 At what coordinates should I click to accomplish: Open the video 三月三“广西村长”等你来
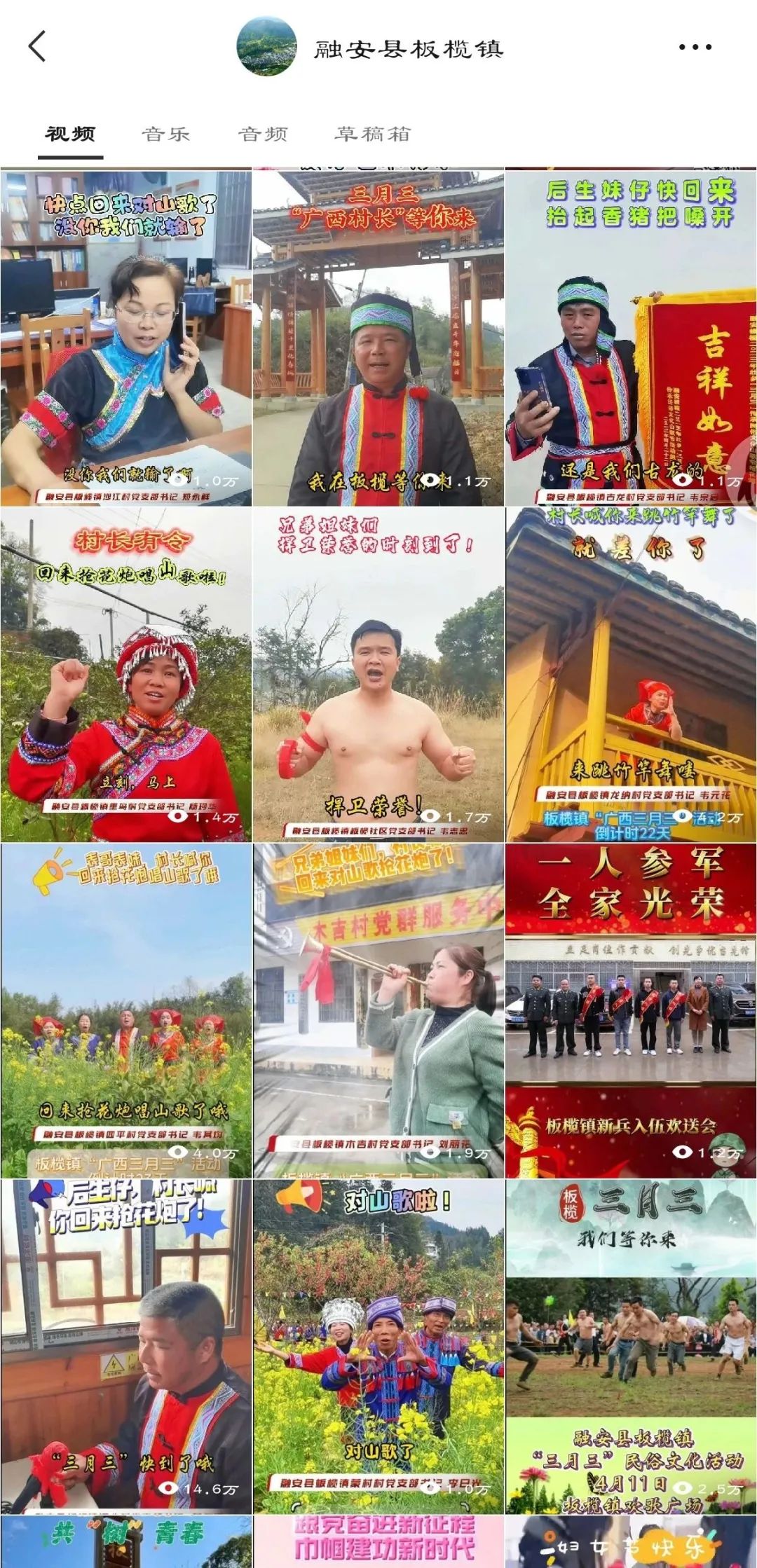click(378, 338)
